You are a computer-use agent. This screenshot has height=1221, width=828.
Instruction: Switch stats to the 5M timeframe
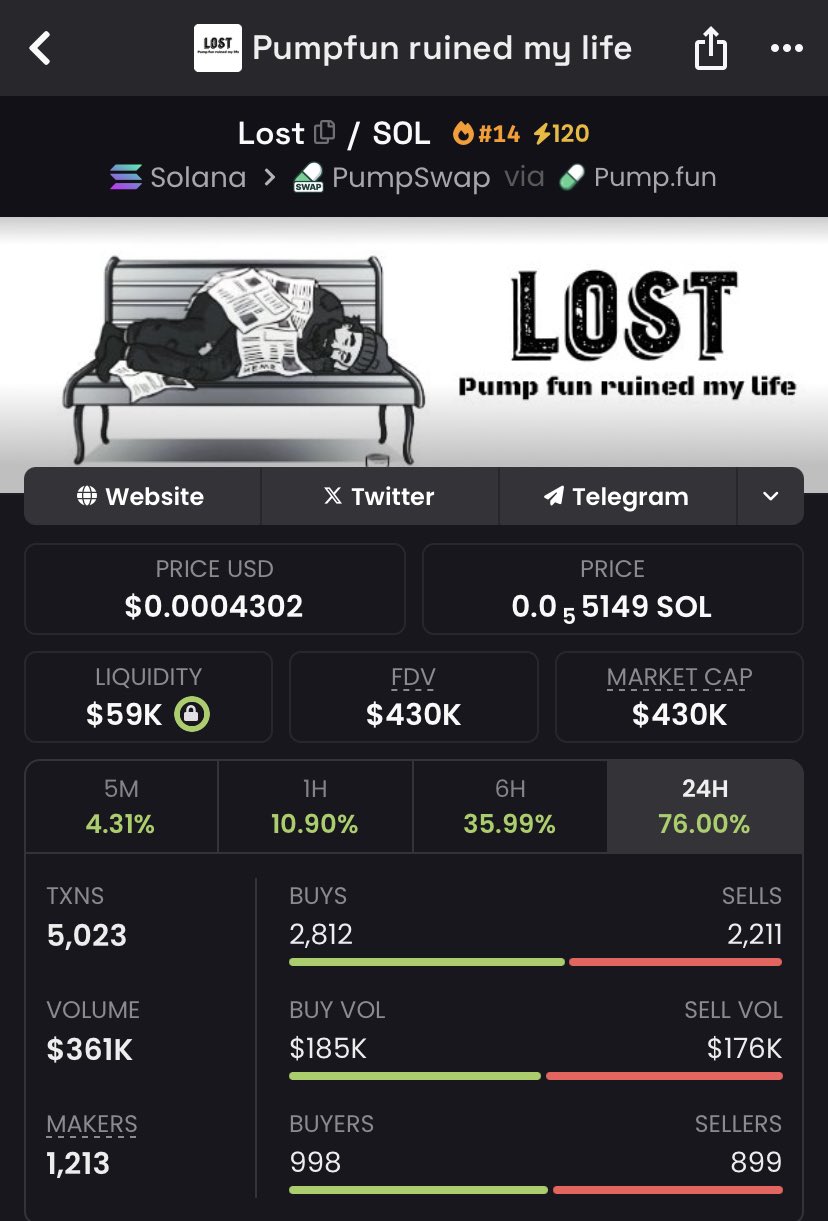point(121,806)
